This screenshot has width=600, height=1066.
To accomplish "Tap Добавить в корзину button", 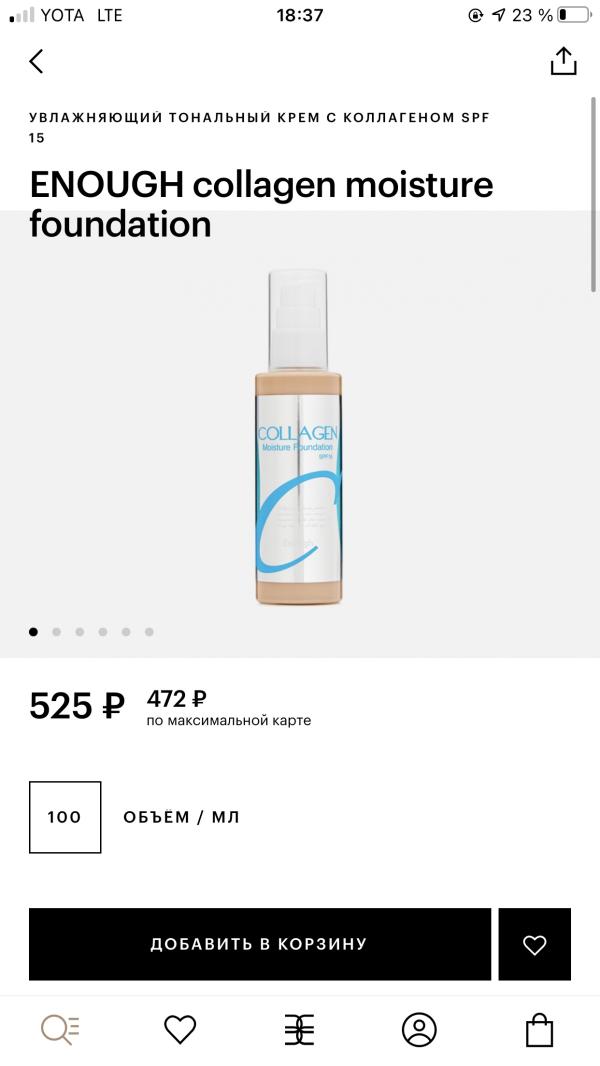I will 259,944.
